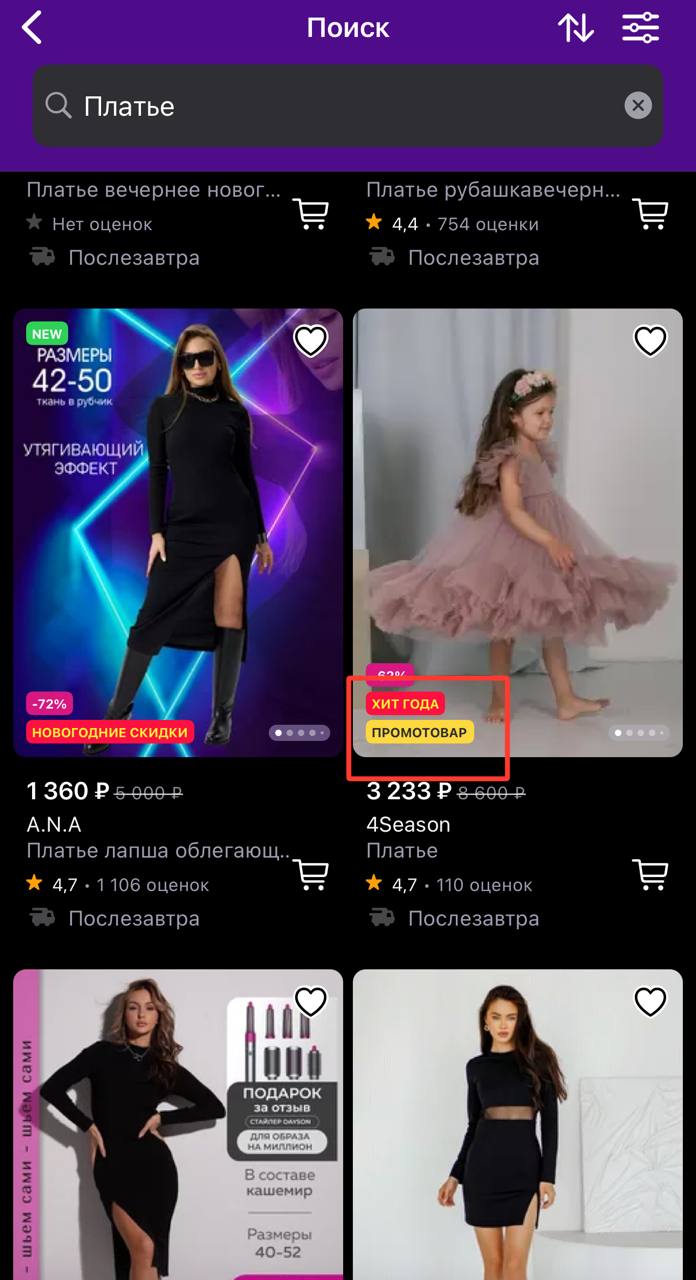The image size is (696, 1280).
Task: Add the A.N.A dress to cart
Action: (x=311, y=875)
